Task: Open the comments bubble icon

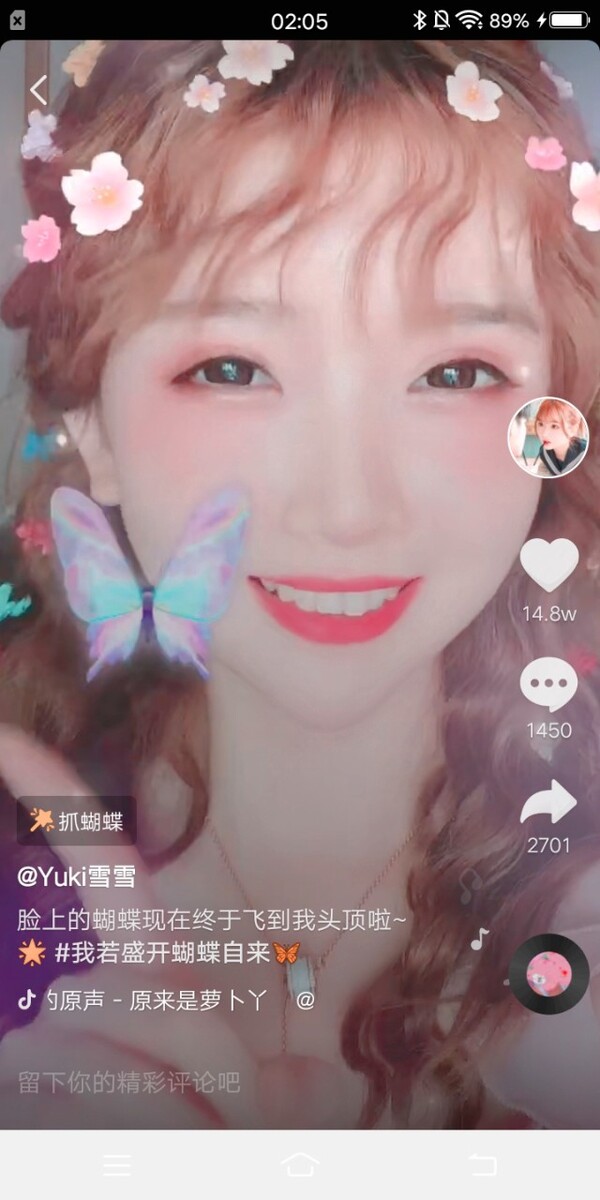Action: (x=548, y=685)
